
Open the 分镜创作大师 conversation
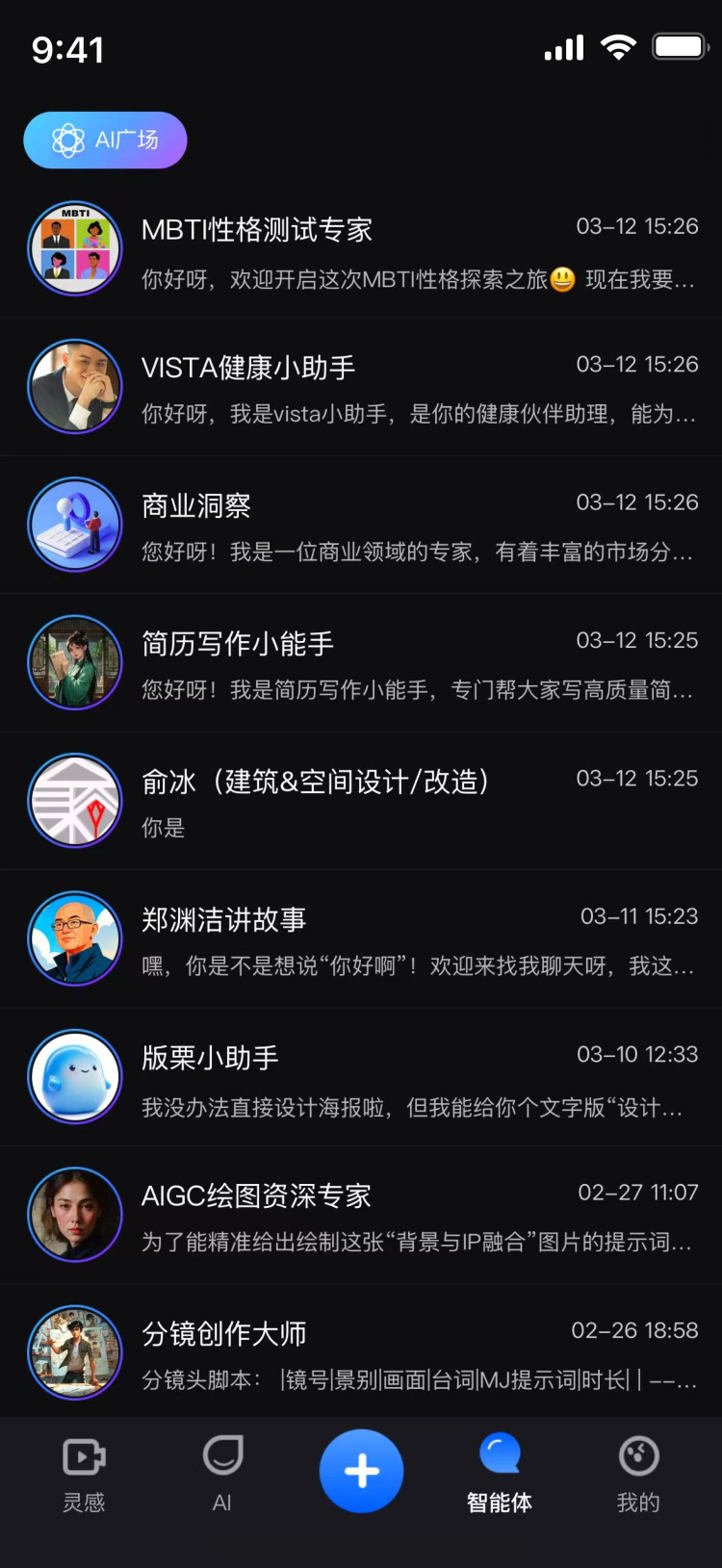coord(361,1352)
